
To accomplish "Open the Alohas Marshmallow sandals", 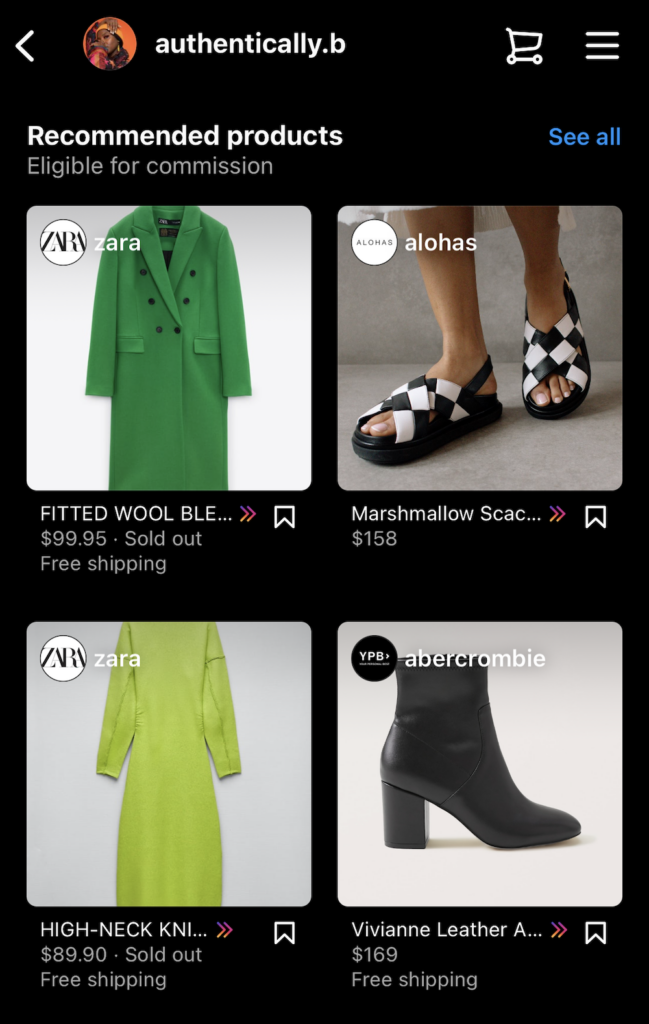I will pos(480,348).
